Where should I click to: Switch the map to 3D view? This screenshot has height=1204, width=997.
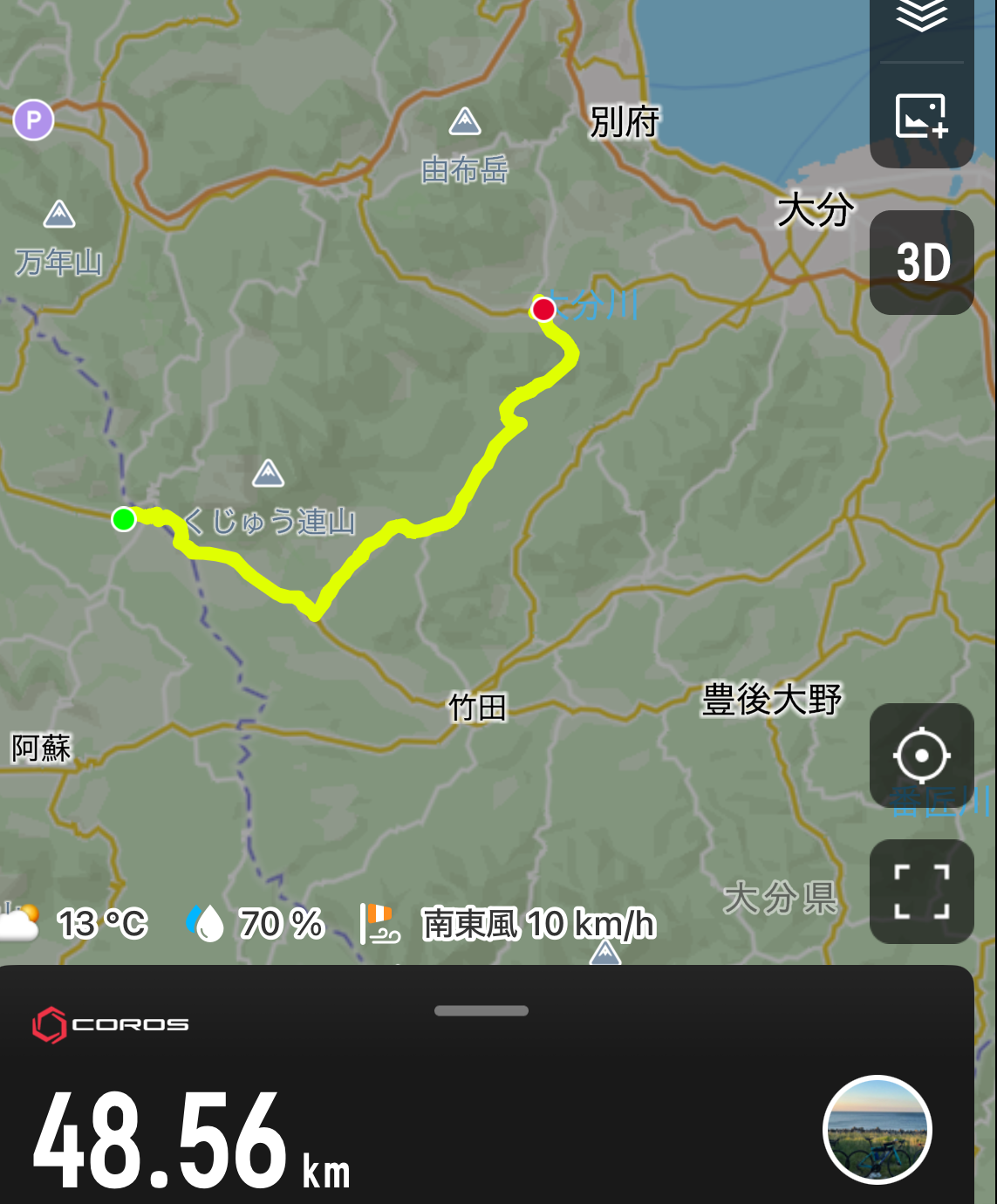pyautogui.click(x=921, y=263)
